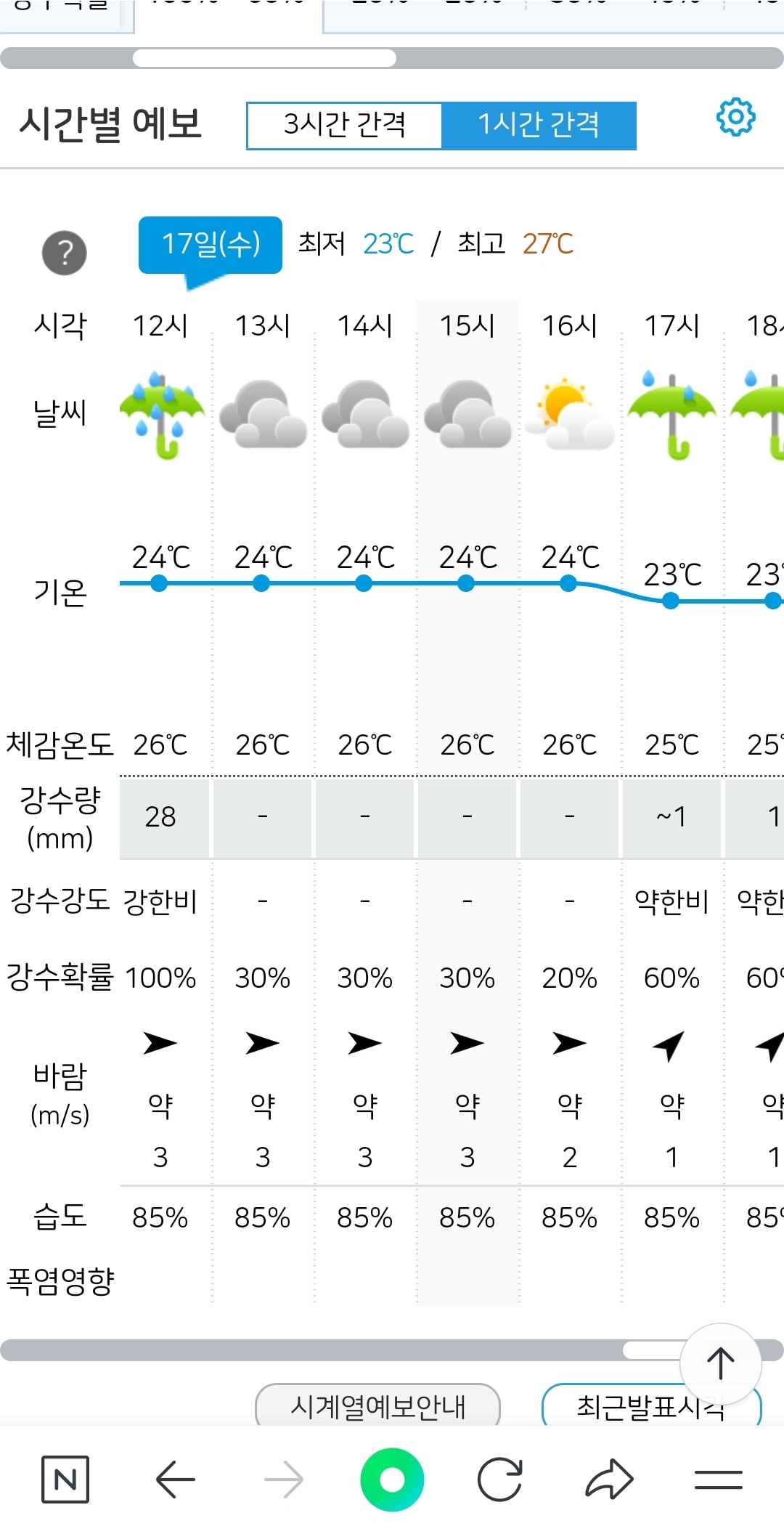Image resolution: width=784 pixels, height=1534 pixels.
Task: Reload the current page
Action: point(500,1479)
